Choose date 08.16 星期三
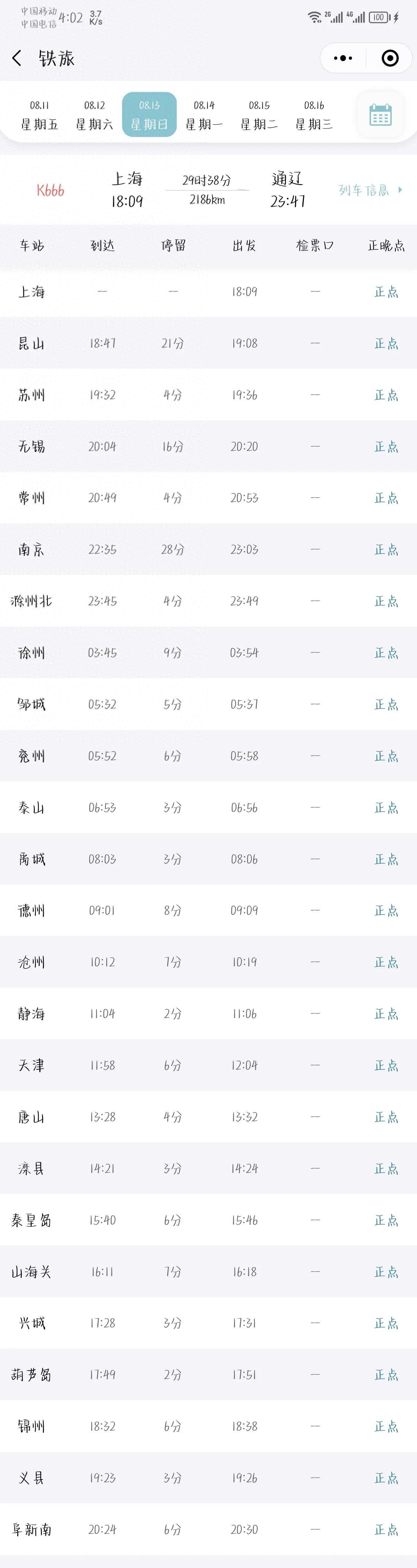Image resolution: width=417 pixels, height=1568 pixels. [314, 115]
